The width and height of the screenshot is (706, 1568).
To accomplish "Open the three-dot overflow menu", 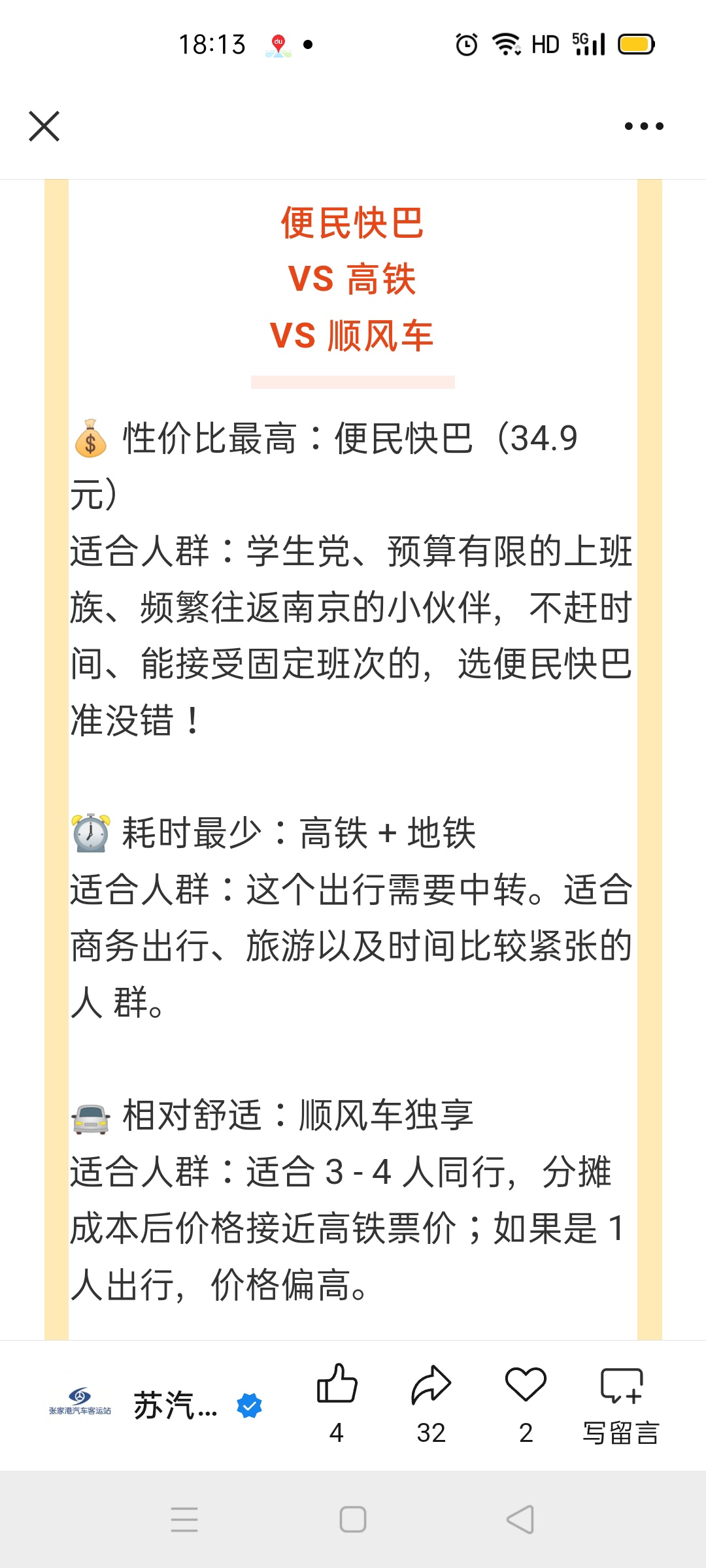I will [644, 126].
